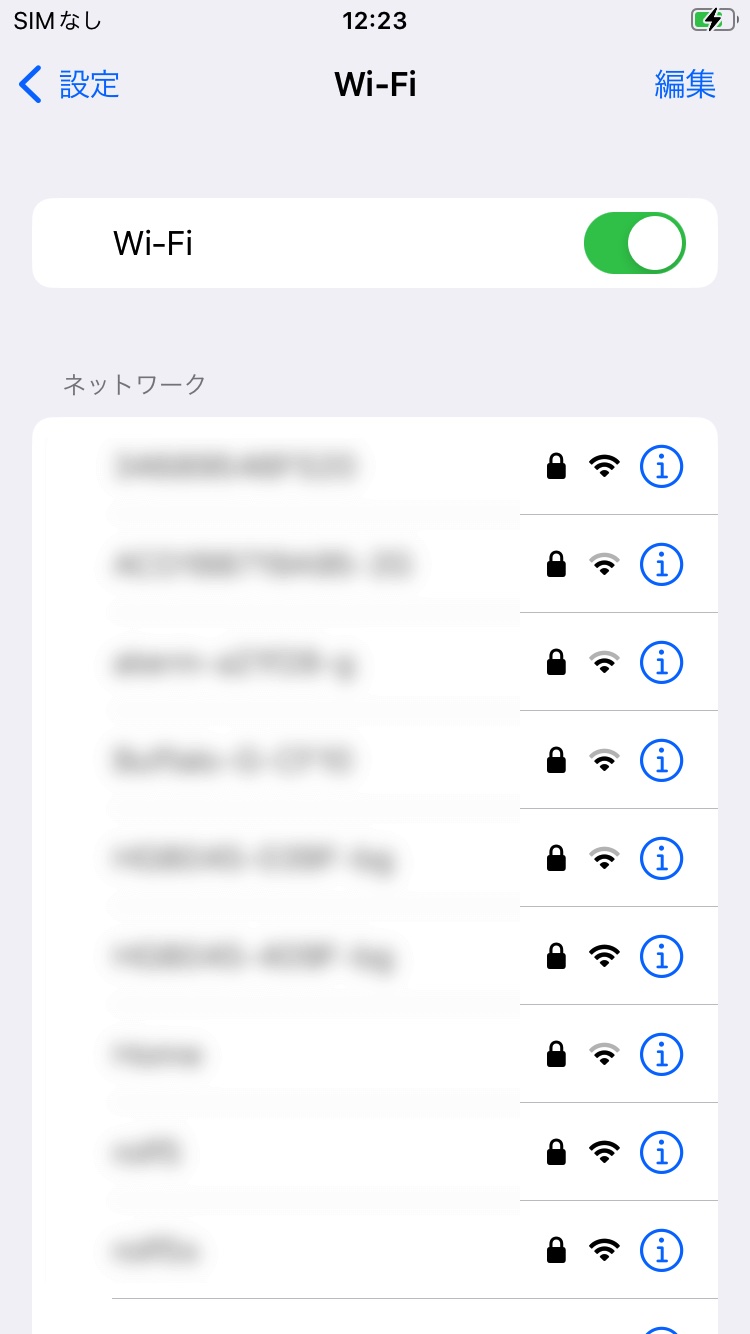
Task: Turn off the Wi-Fi switch
Action: coord(634,243)
